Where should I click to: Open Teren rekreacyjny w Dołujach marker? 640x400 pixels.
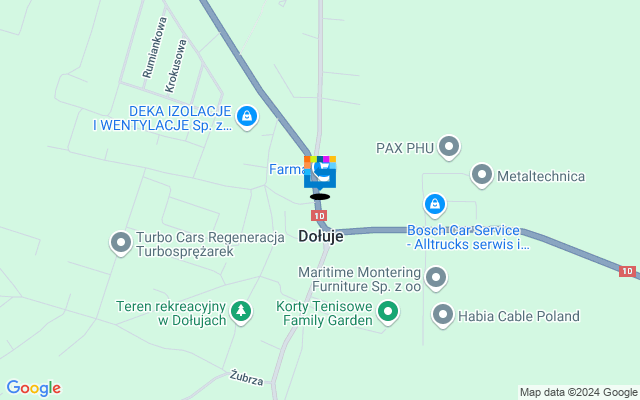tap(240, 313)
